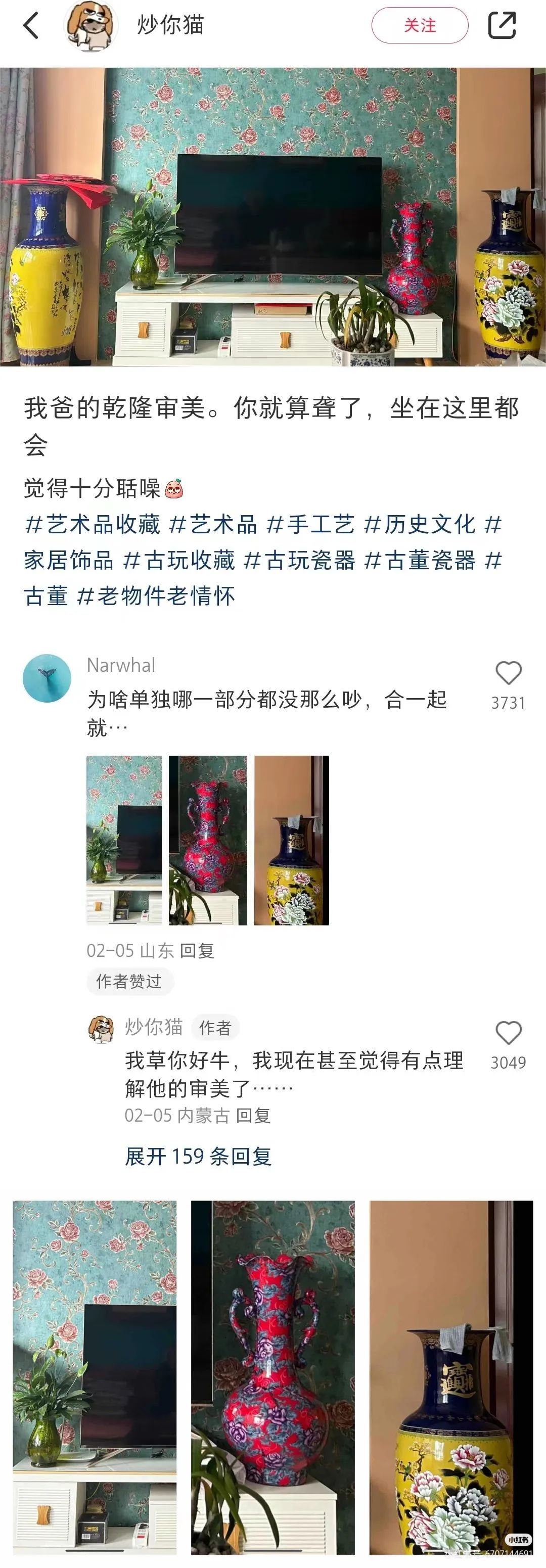Open the #老物件老情怀 hashtag
The height and width of the screenshot is (1568, 546).
156,596
